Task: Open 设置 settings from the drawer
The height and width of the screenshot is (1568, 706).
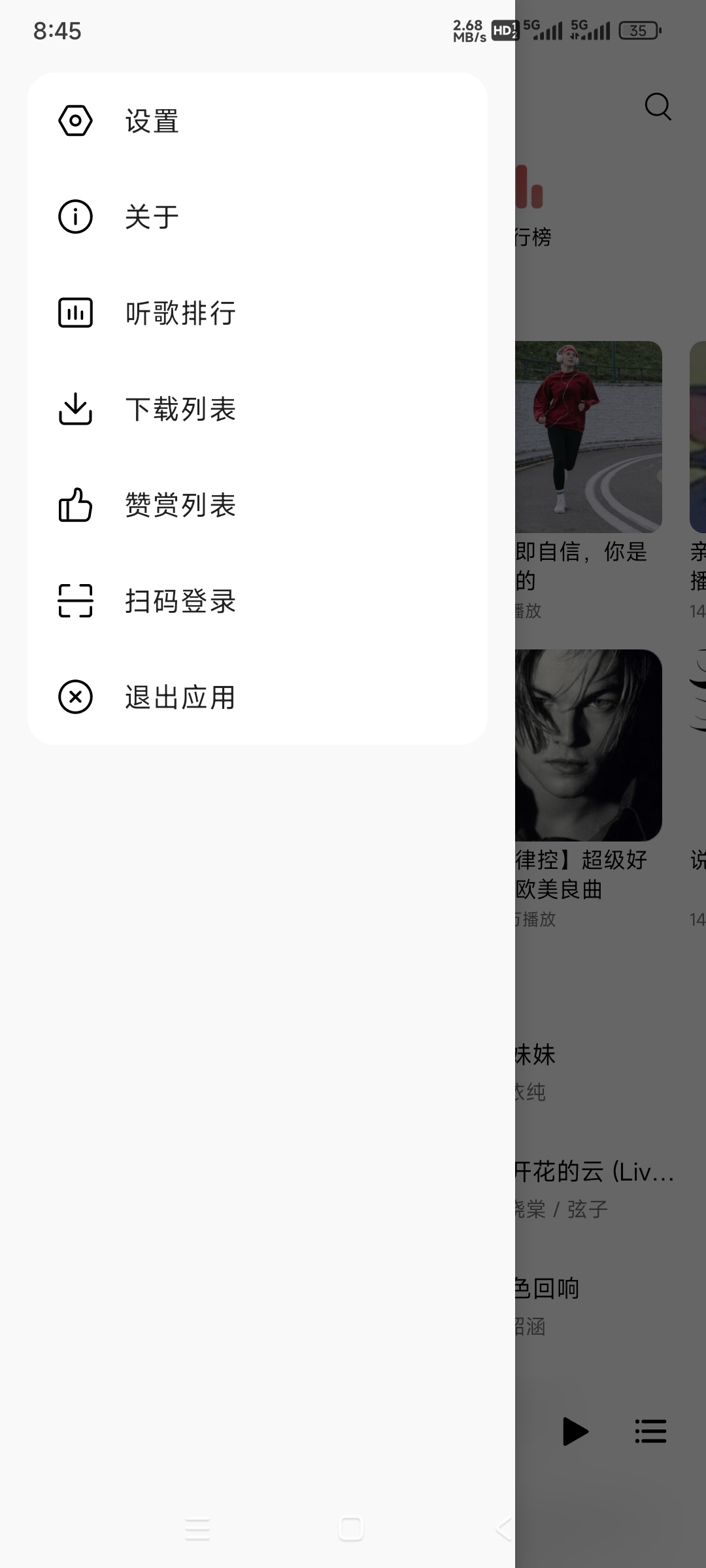Action: coord(152,122)
